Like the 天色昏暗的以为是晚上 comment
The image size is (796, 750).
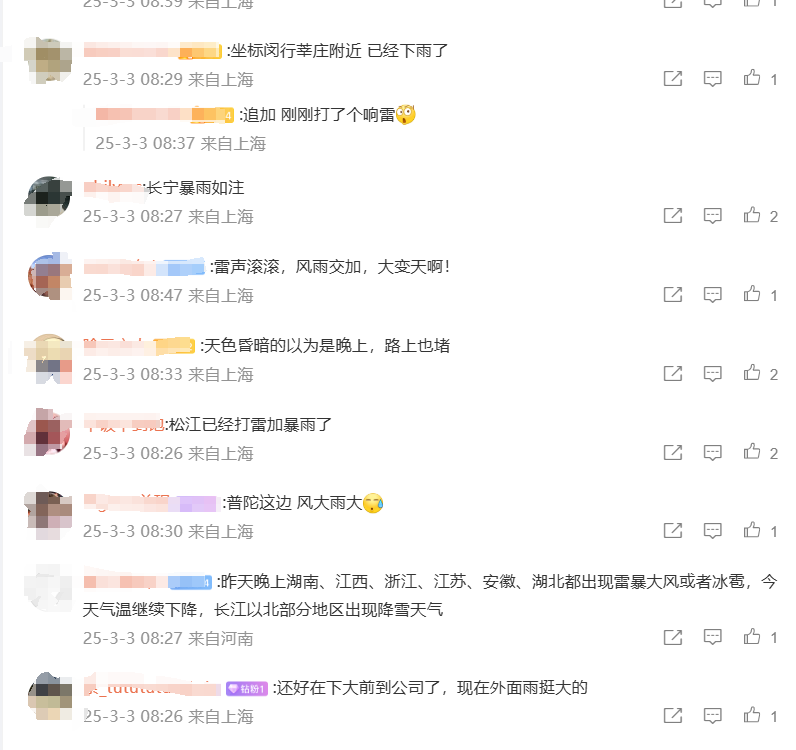(x=752, y=373)
